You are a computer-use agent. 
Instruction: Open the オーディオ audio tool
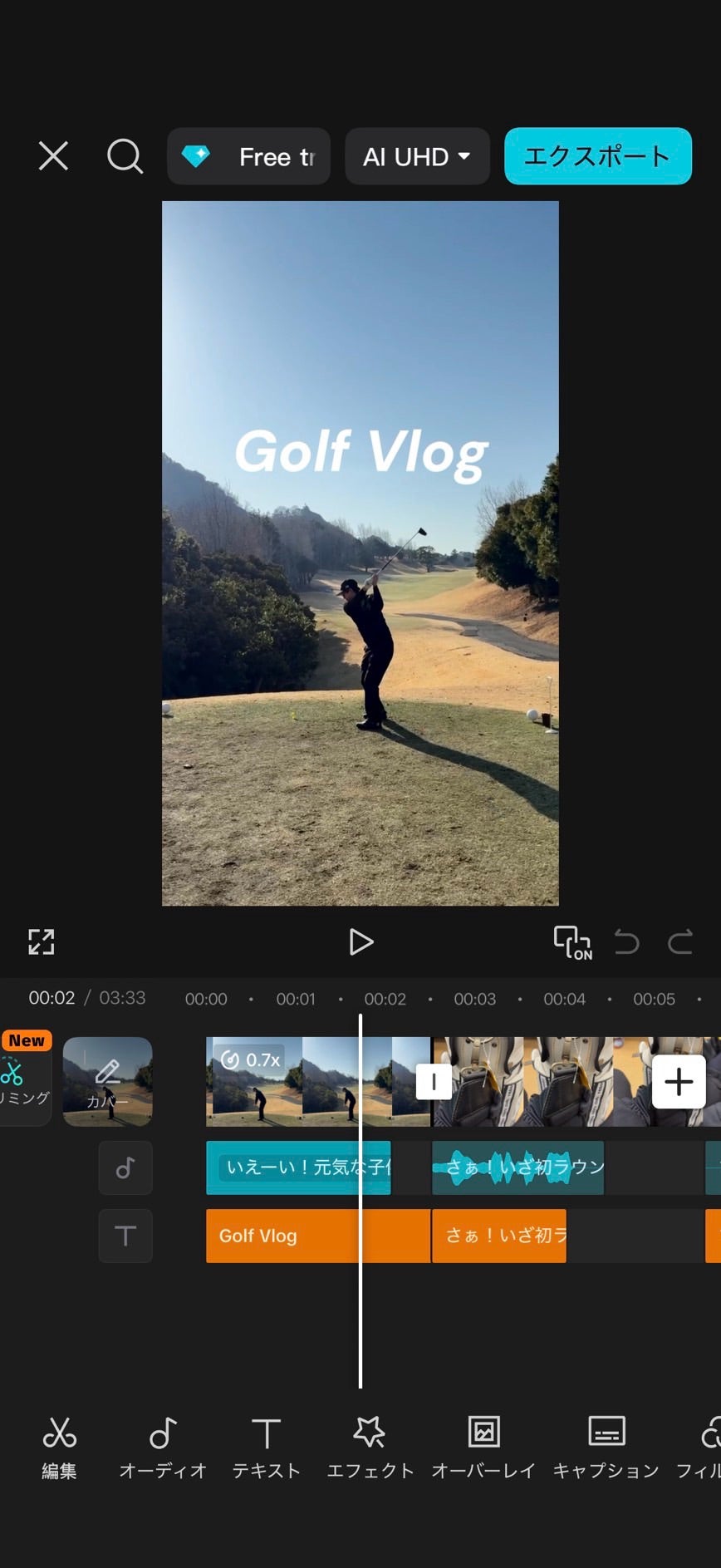163,1448
